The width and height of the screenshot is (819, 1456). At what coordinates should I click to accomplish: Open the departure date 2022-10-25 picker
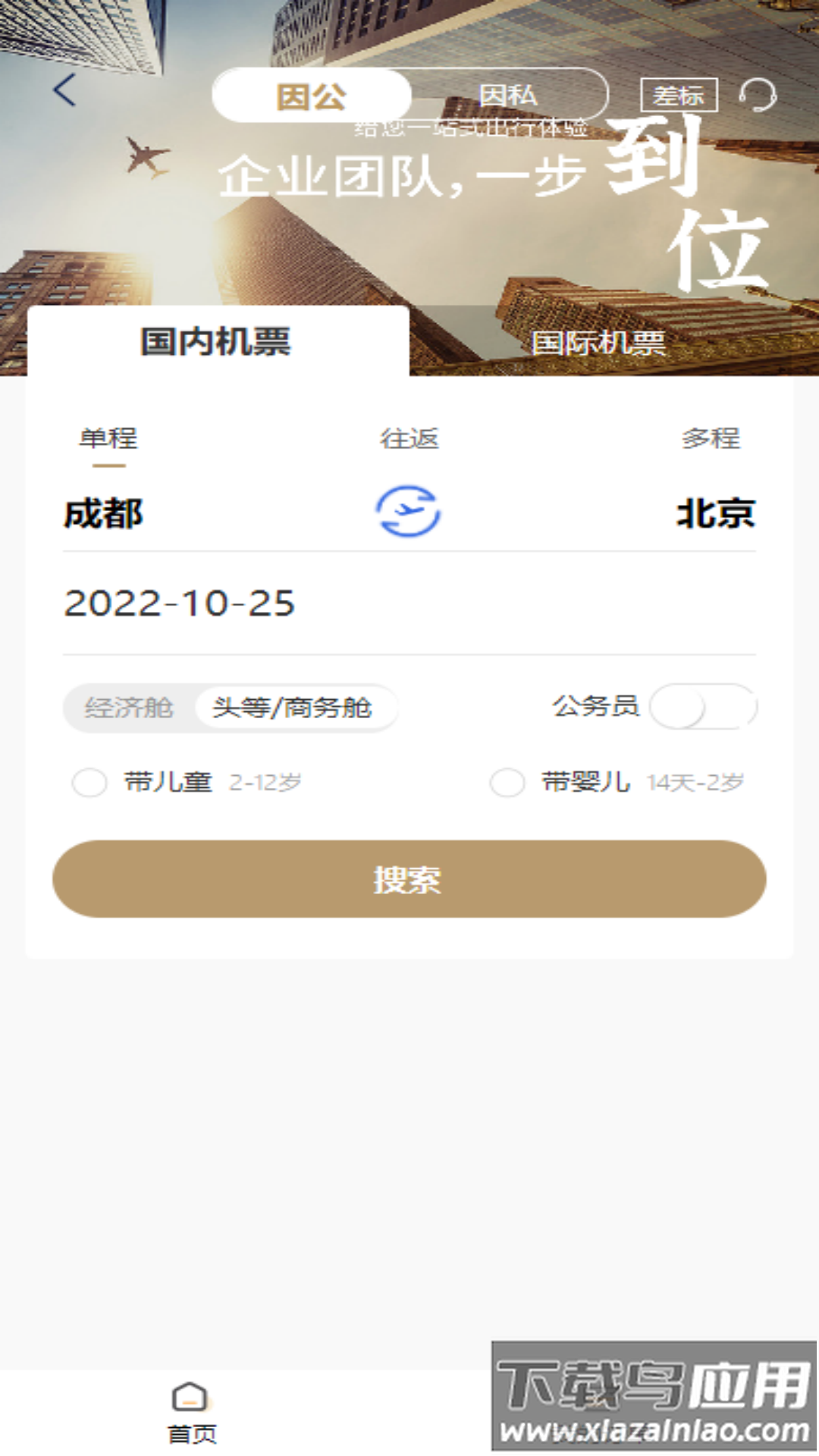180,603
